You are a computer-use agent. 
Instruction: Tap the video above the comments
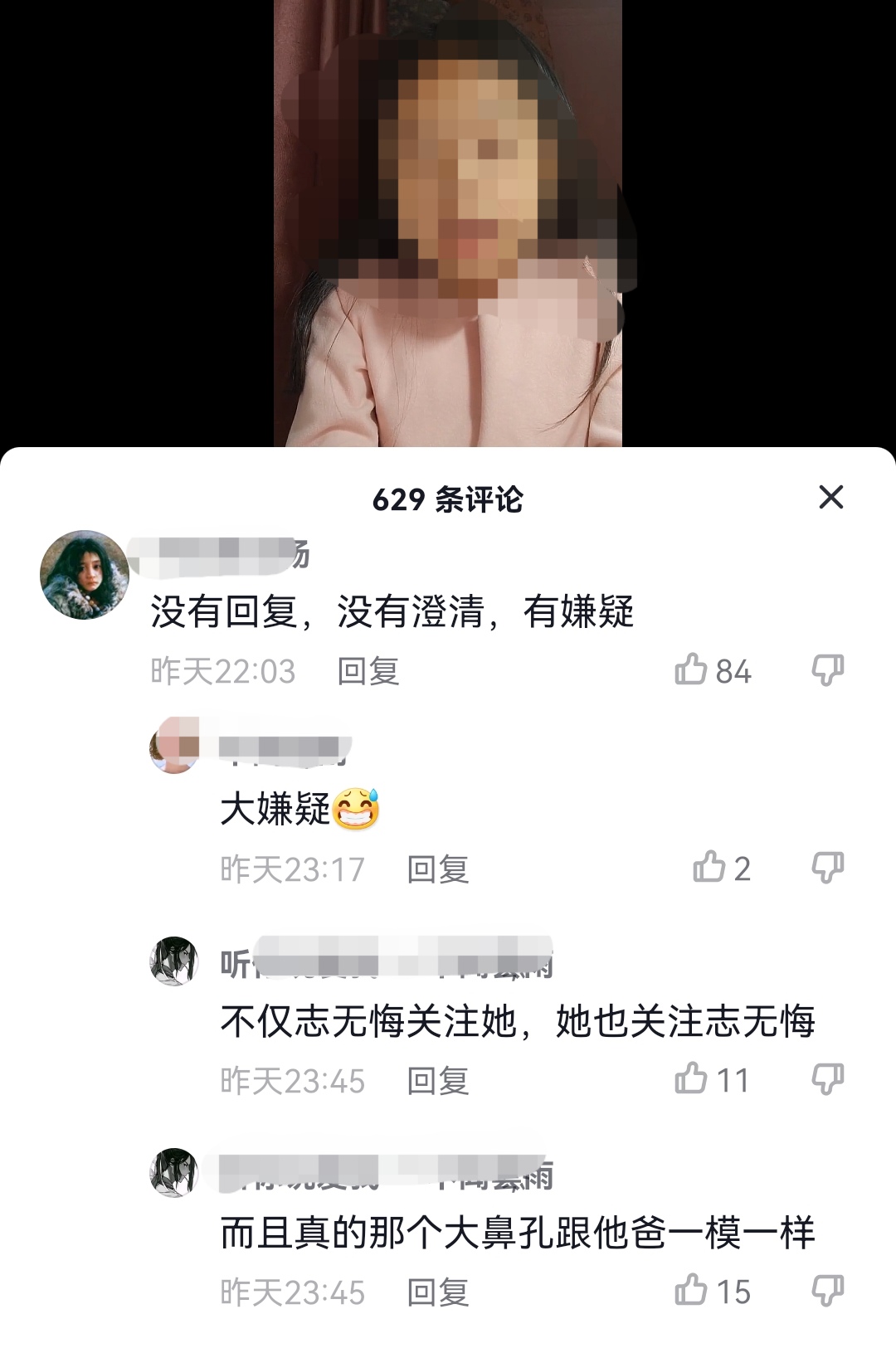[448, 224]
